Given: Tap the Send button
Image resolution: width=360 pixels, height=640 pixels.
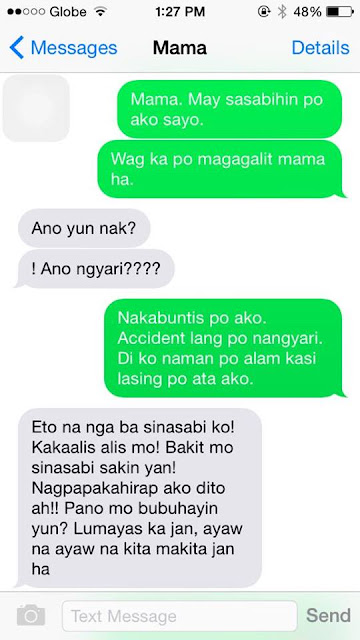Looking at the screenshot, I should [329, 616].
